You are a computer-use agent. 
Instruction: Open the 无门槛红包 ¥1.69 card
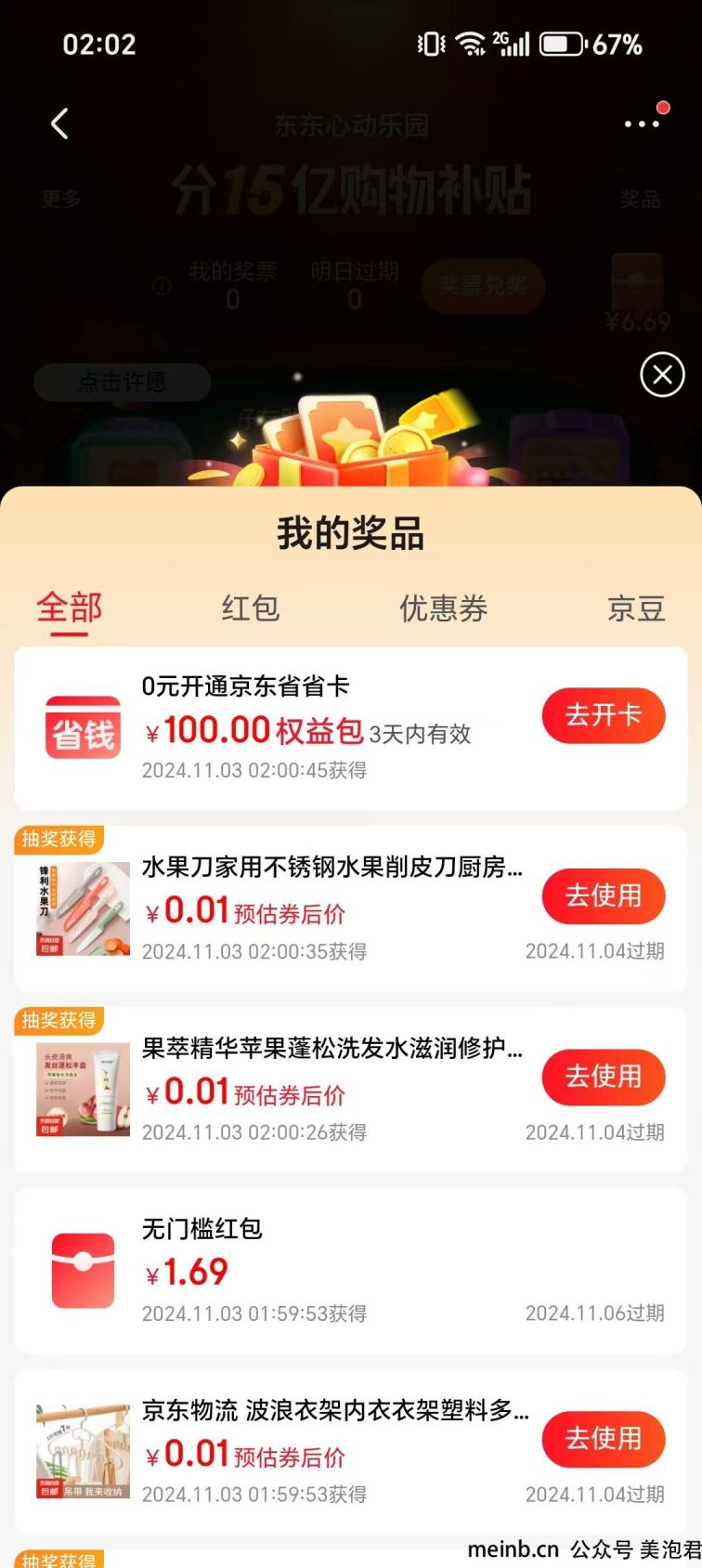(351, 1270)
